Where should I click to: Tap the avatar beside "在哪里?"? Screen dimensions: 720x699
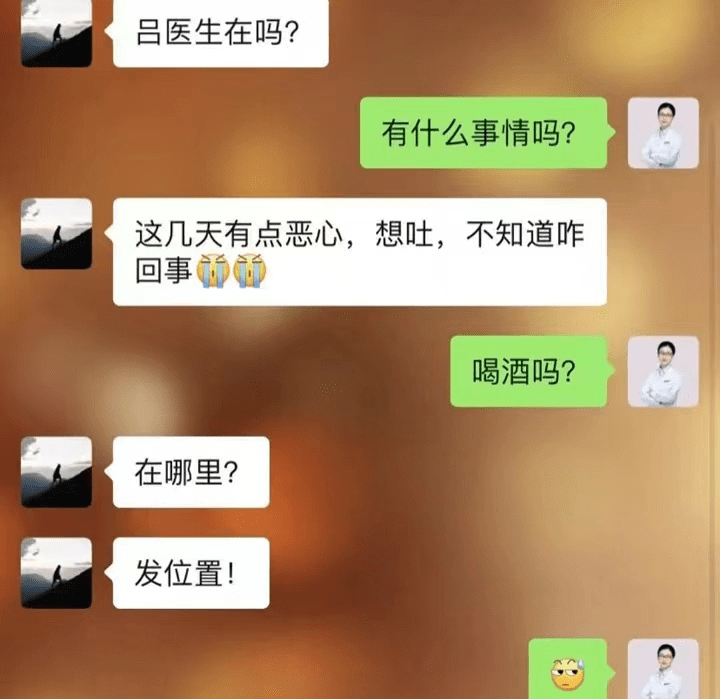click(x=57, y=471)
